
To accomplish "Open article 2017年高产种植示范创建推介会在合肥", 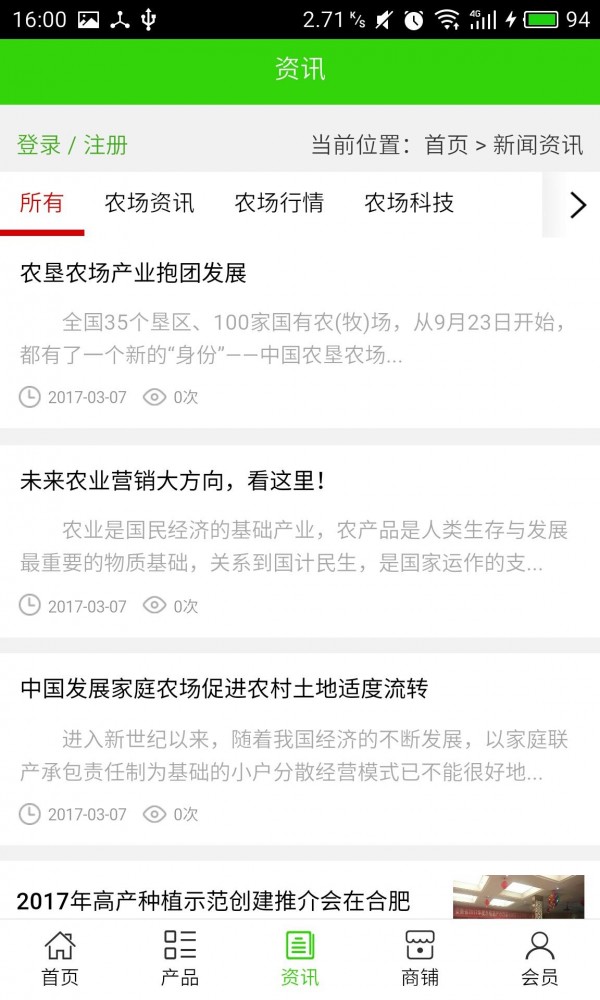I will 213,900.
